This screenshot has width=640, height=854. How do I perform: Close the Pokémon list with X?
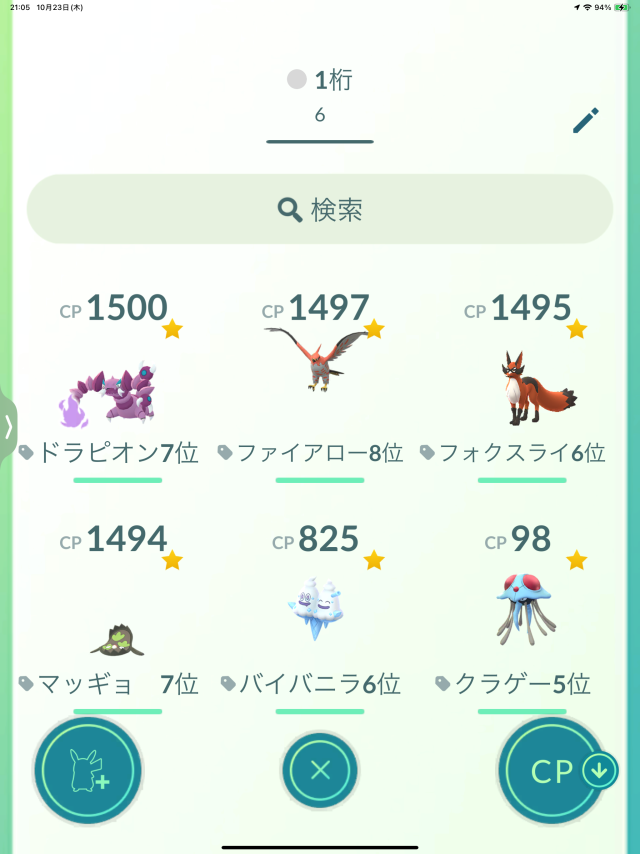(320, 770)
